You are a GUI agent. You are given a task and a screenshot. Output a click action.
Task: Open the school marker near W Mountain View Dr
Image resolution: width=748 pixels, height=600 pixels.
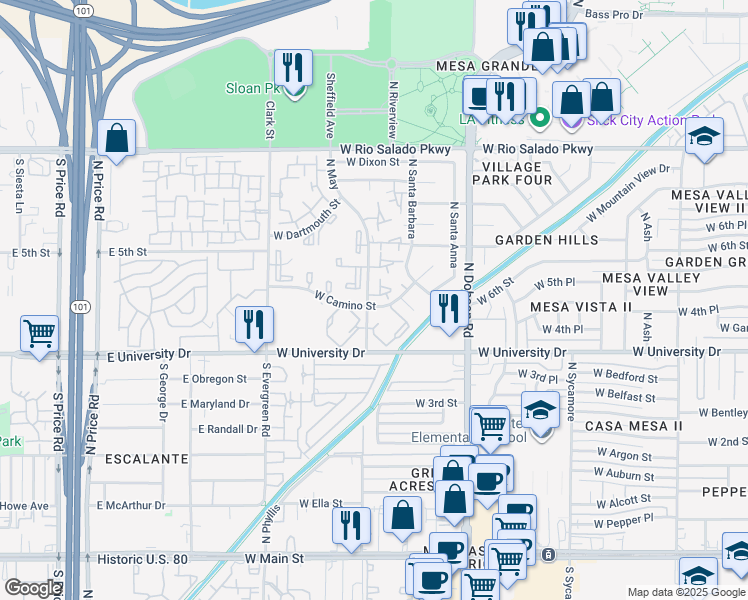pos(704,136)
